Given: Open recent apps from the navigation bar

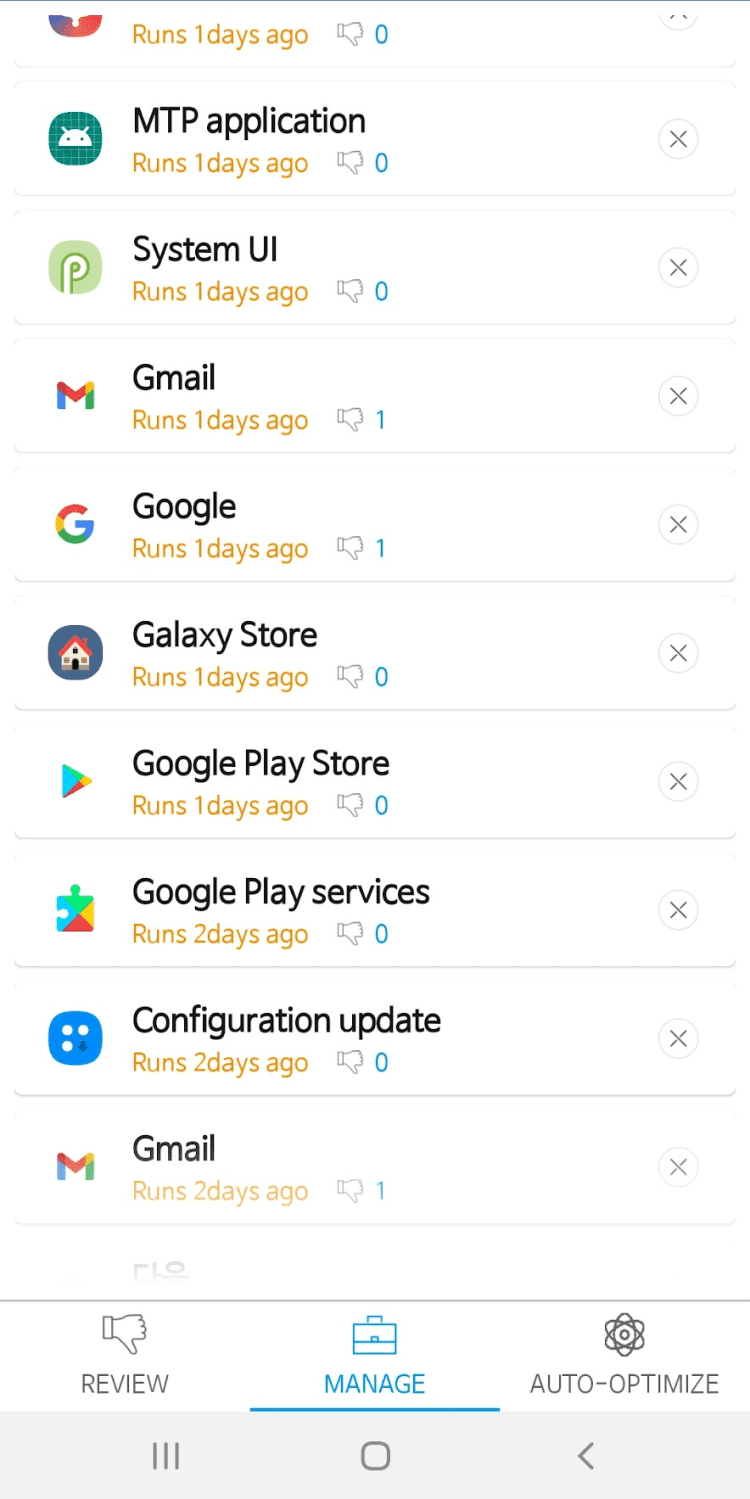Looking at the screenshot, I should click(x=165, y=1455).
